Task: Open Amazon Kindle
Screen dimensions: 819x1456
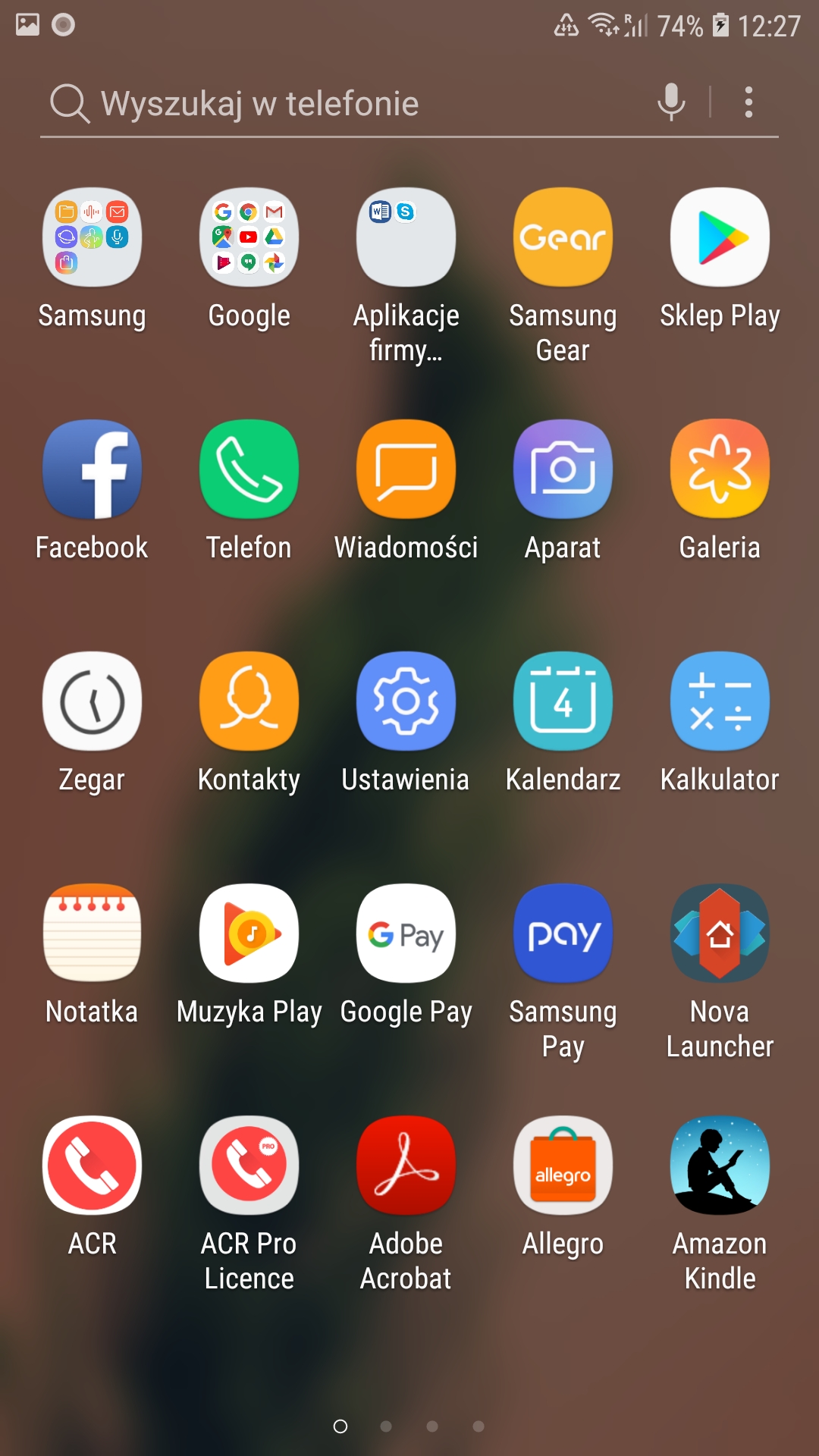Action: click(x=720, y=1166)
